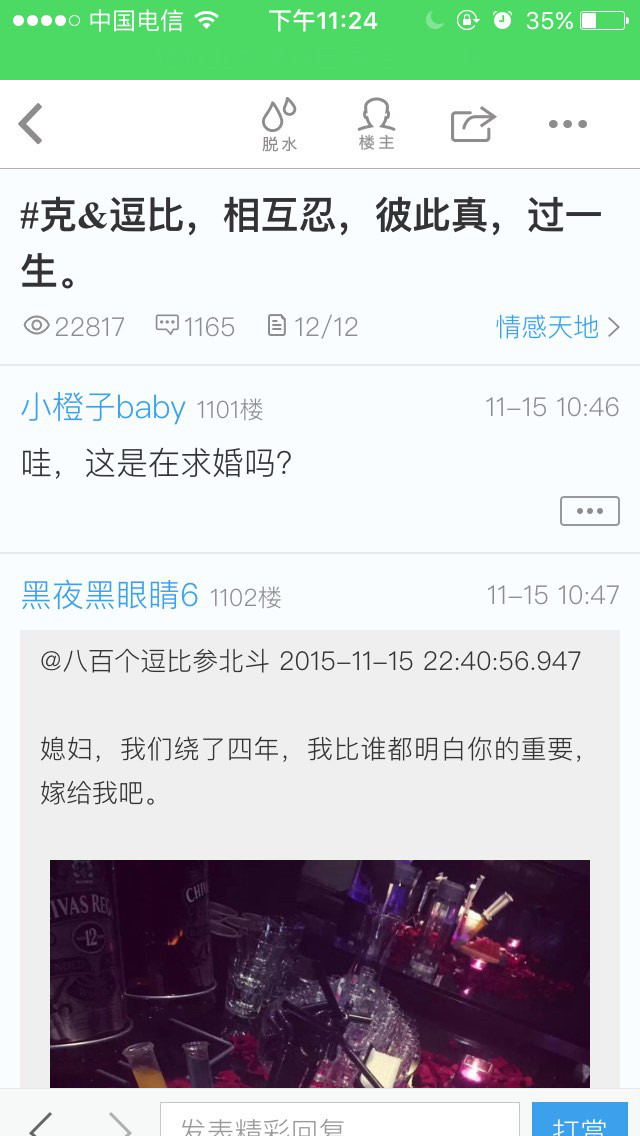Go back using the top-left arrow

[31, 125]
